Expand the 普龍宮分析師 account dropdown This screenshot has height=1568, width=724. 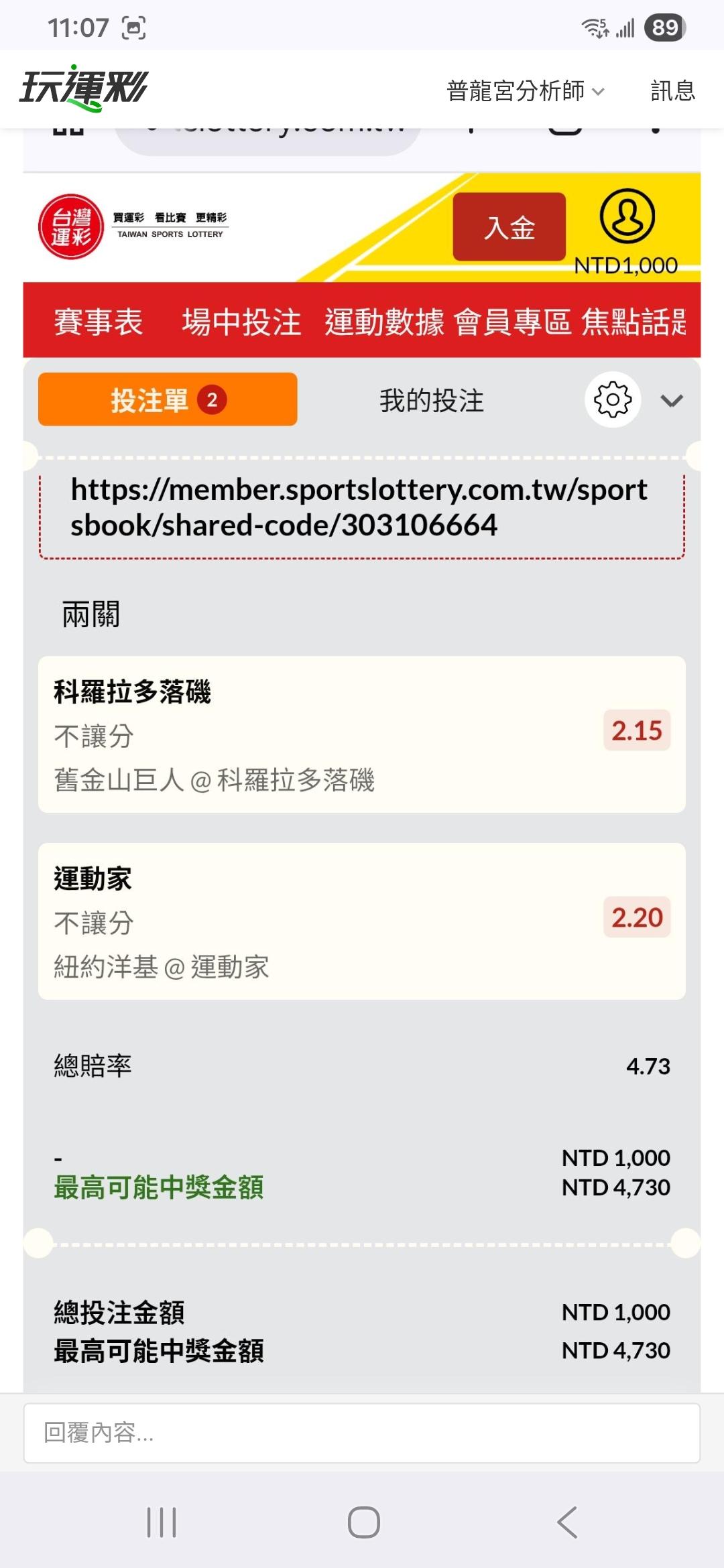526,90
